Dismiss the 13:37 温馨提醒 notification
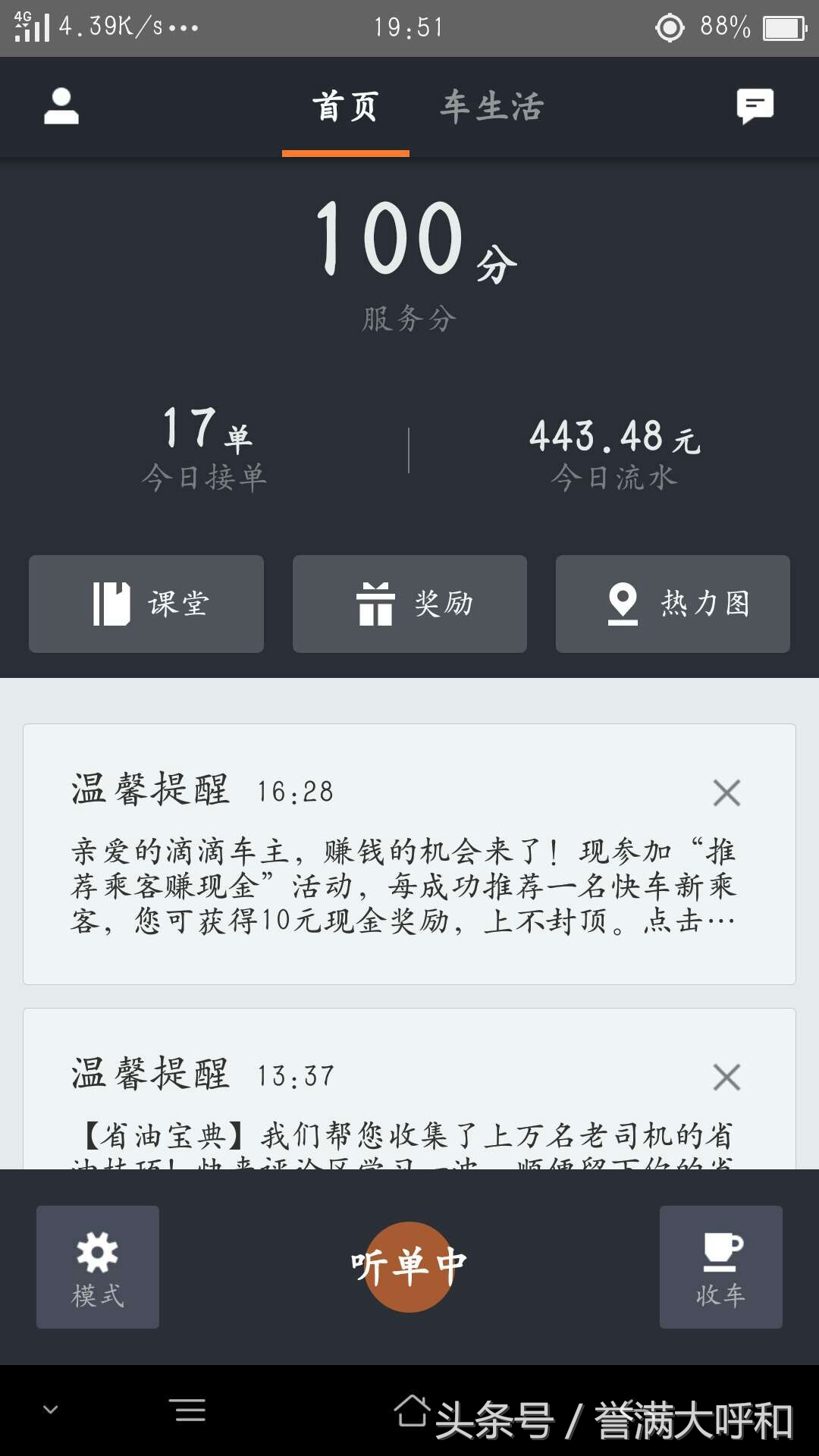819x1456 pixels. coord(726,1077)
